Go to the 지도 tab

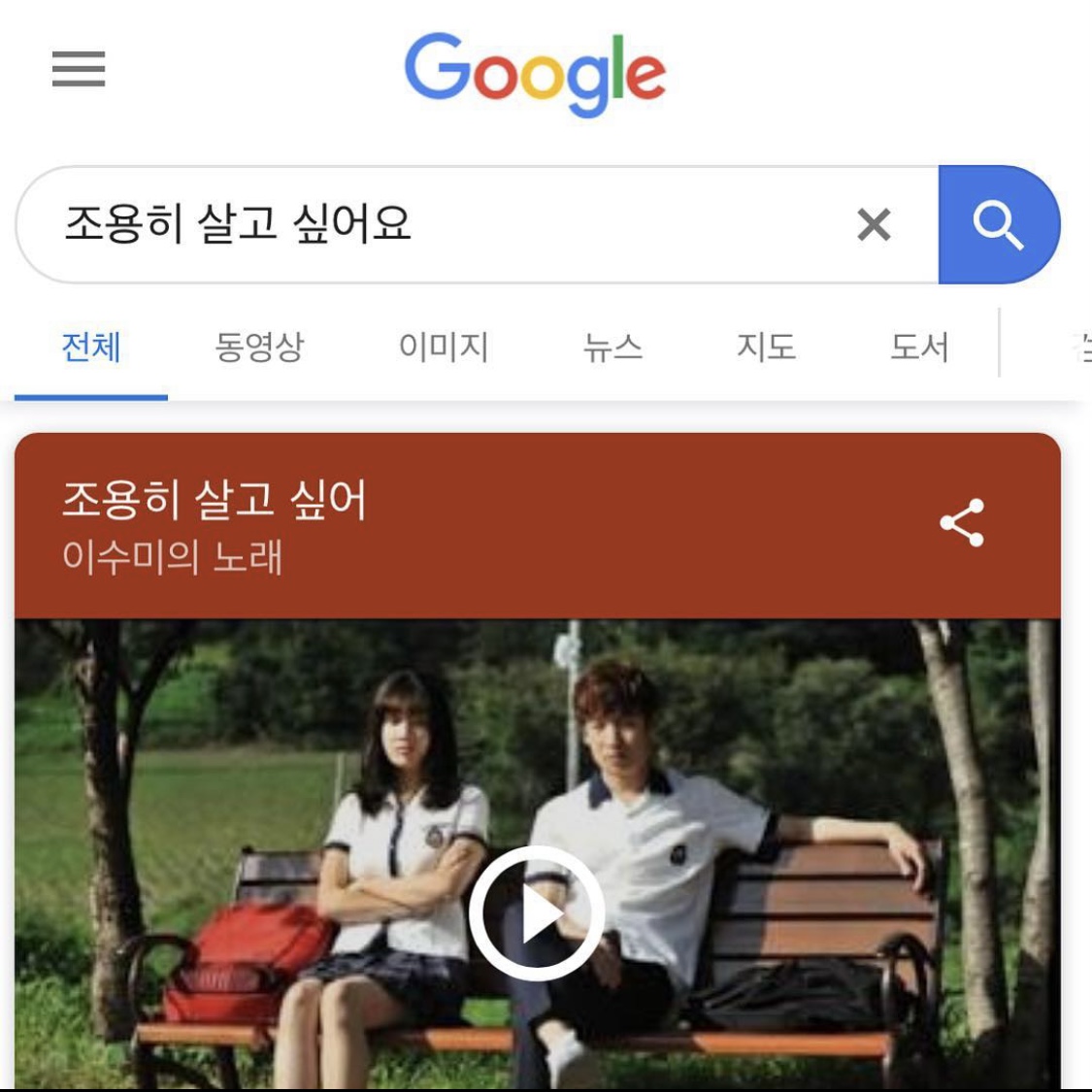click(x=766, y=347)
